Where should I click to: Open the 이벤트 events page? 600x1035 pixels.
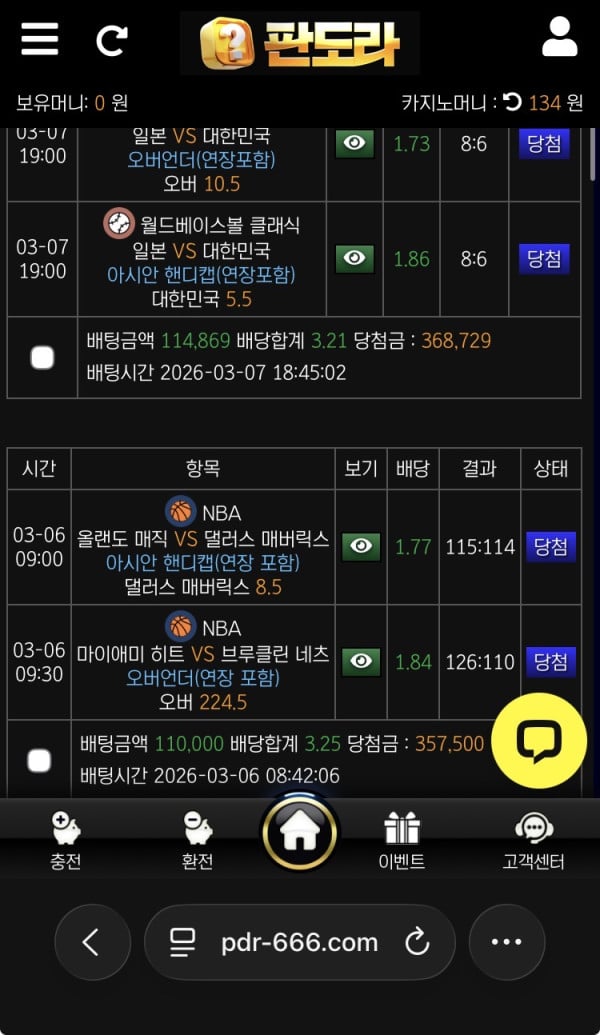pos(403,840)
